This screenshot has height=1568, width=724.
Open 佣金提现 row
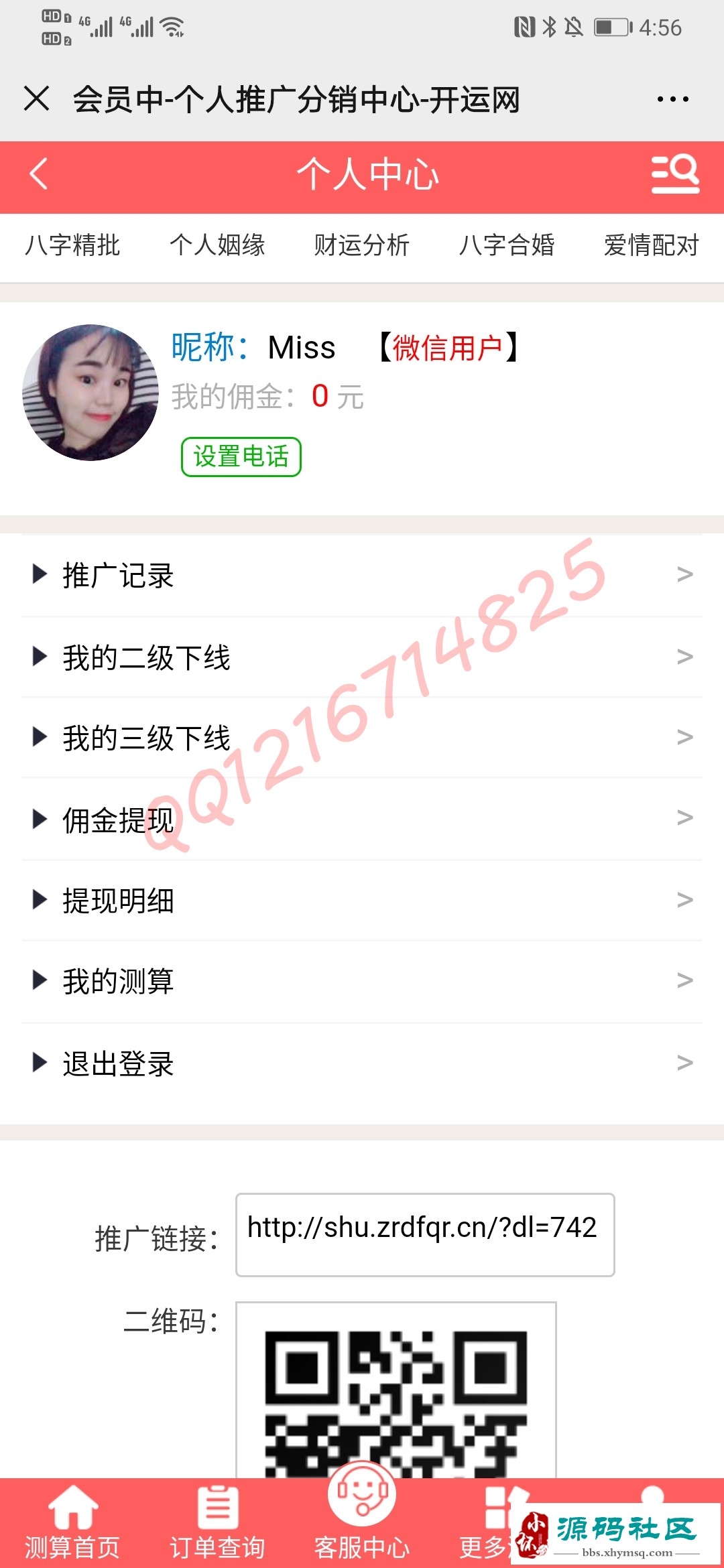[362, 820]
